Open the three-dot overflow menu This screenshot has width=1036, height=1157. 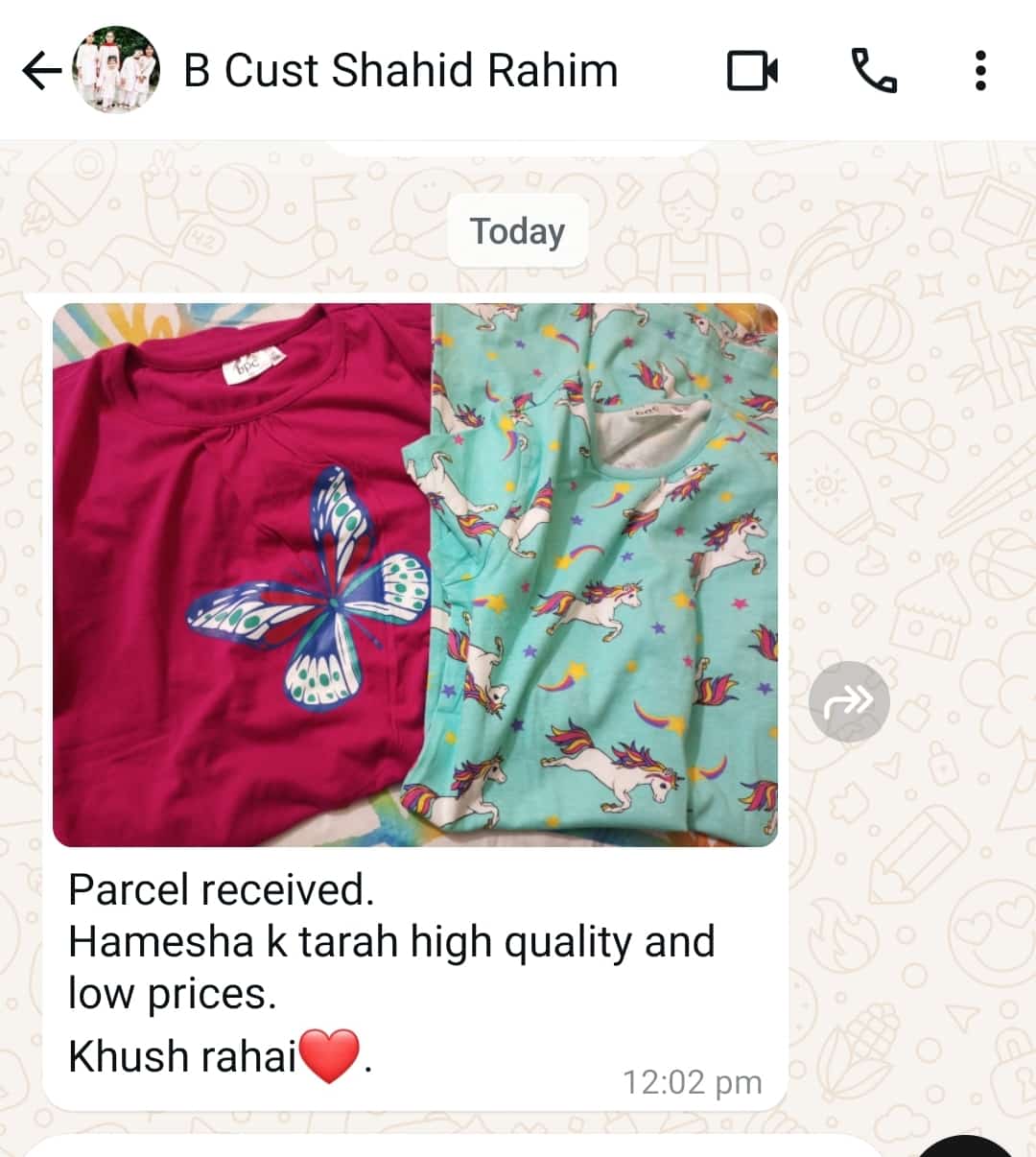[x=979, y=70]
